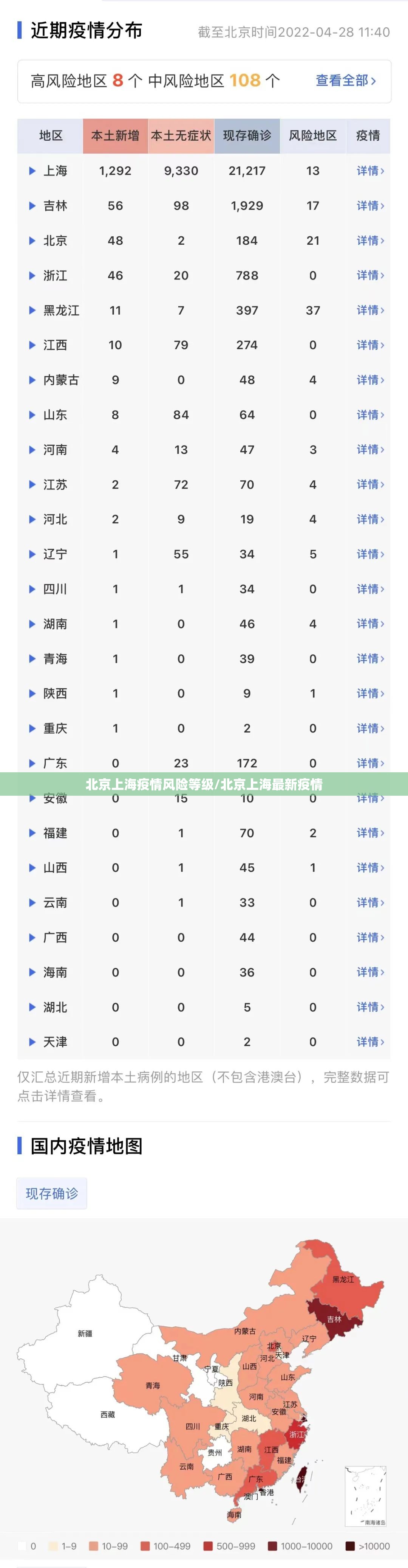The width and height of the screenshot is (408, 1568).
Task: Select the 现存确诊 map tab
Action: coord(52,1194)
